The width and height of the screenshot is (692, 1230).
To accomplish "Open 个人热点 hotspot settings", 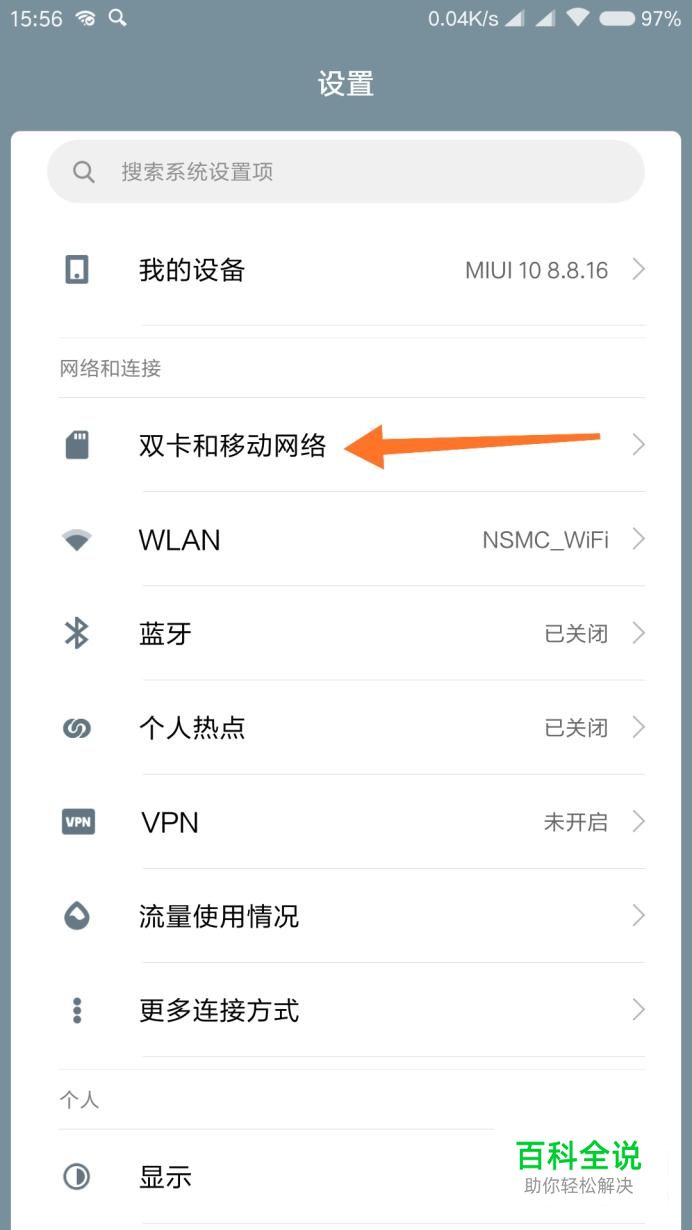I will tap(345, 728).
